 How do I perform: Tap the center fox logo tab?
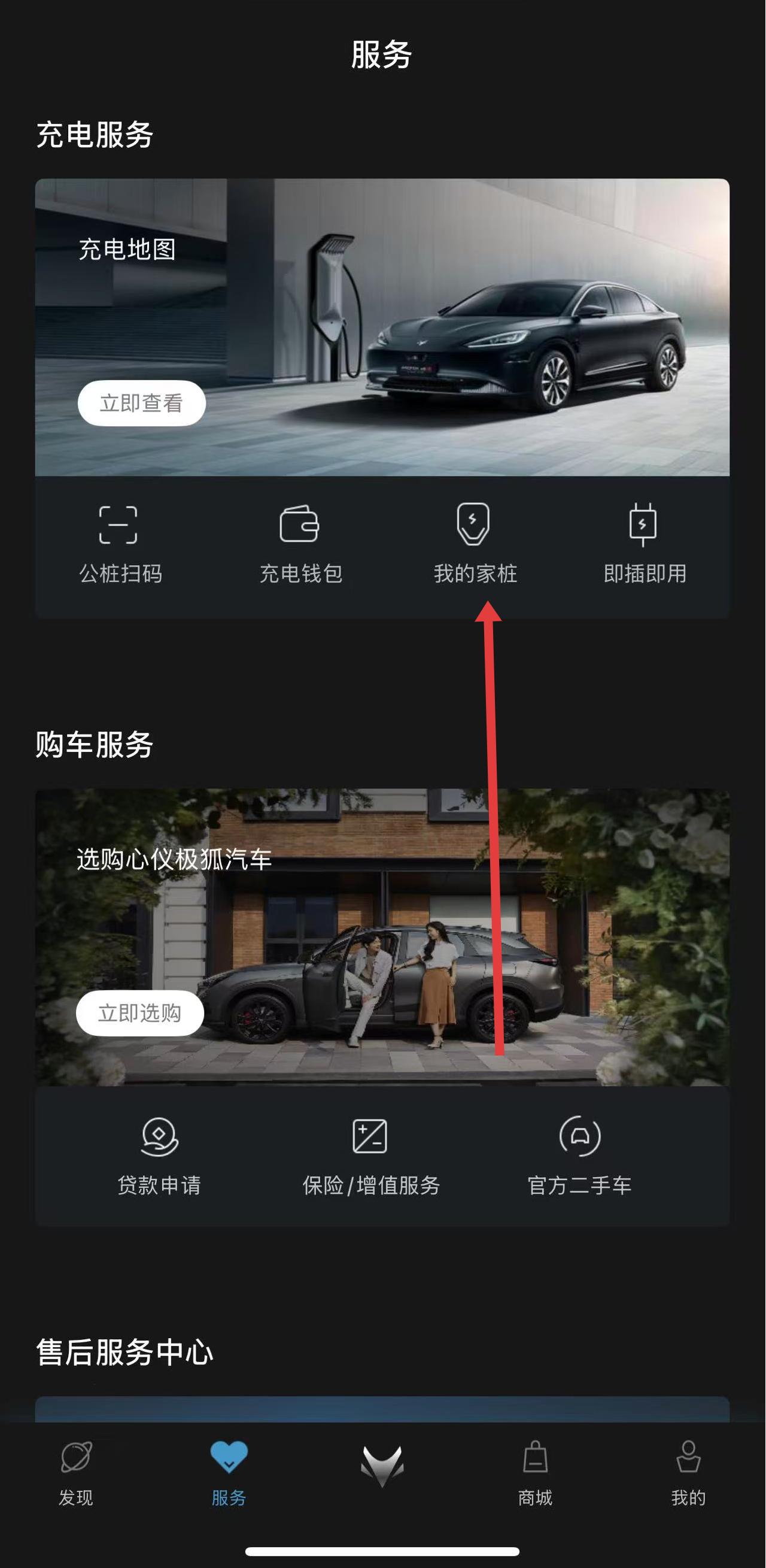click(382, 1466)
